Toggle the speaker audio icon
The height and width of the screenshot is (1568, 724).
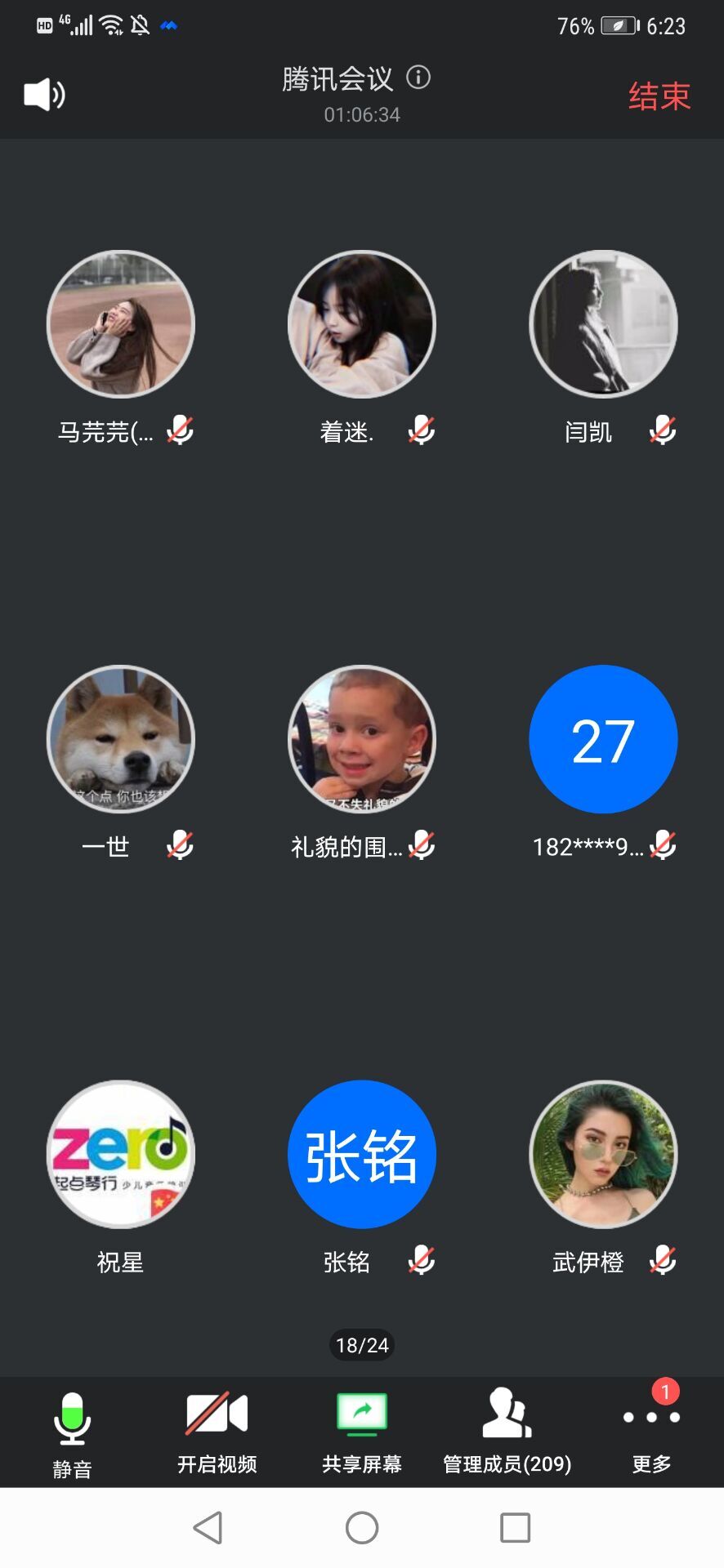44,95
